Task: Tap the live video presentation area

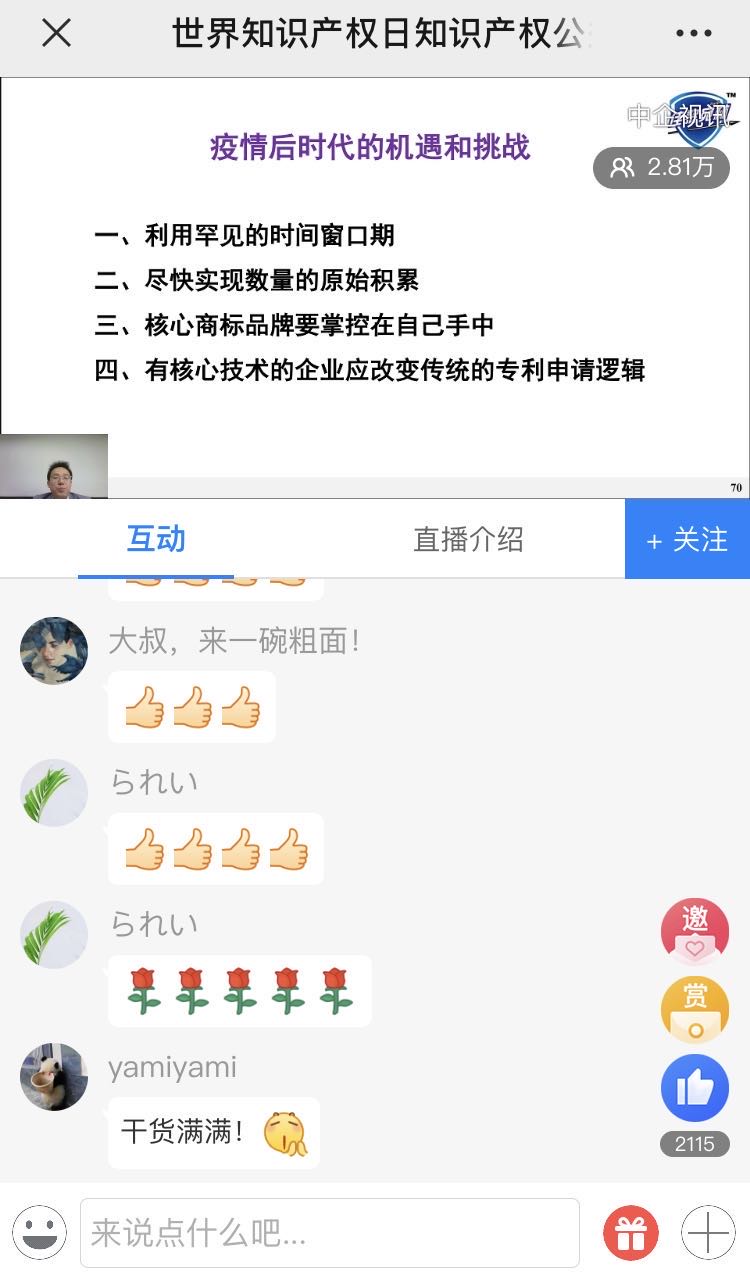Action: (x=375, y=290)
